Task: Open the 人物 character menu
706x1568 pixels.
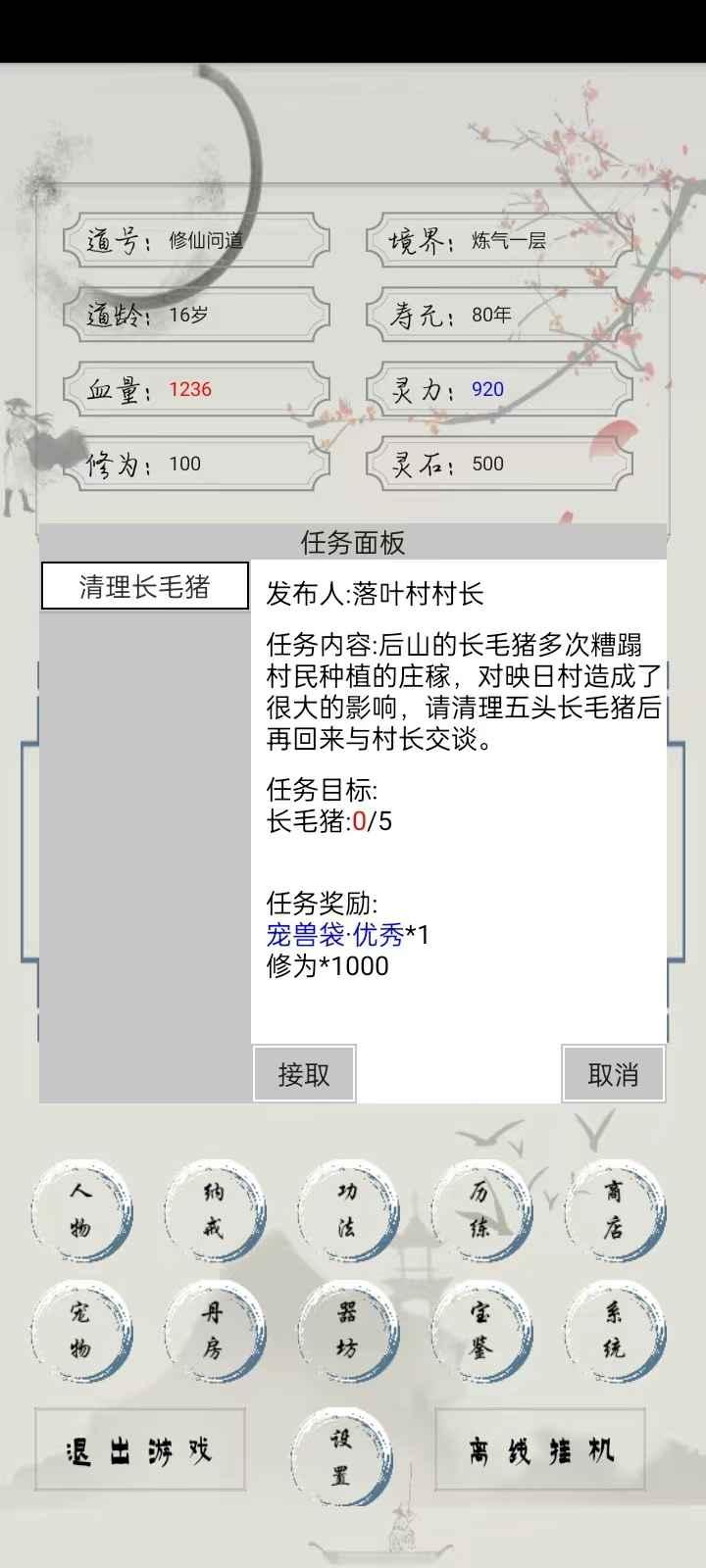Action: tap(81, 1209)
